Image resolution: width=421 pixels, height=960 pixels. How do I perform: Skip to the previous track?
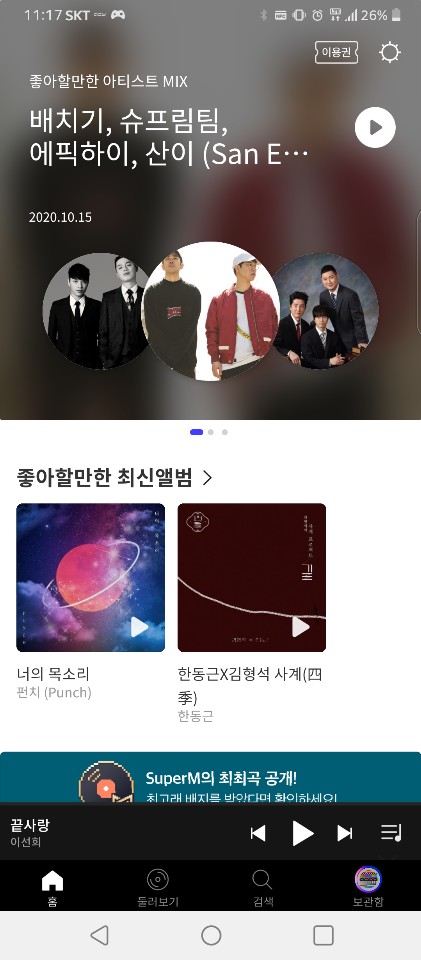click(258, 833)
